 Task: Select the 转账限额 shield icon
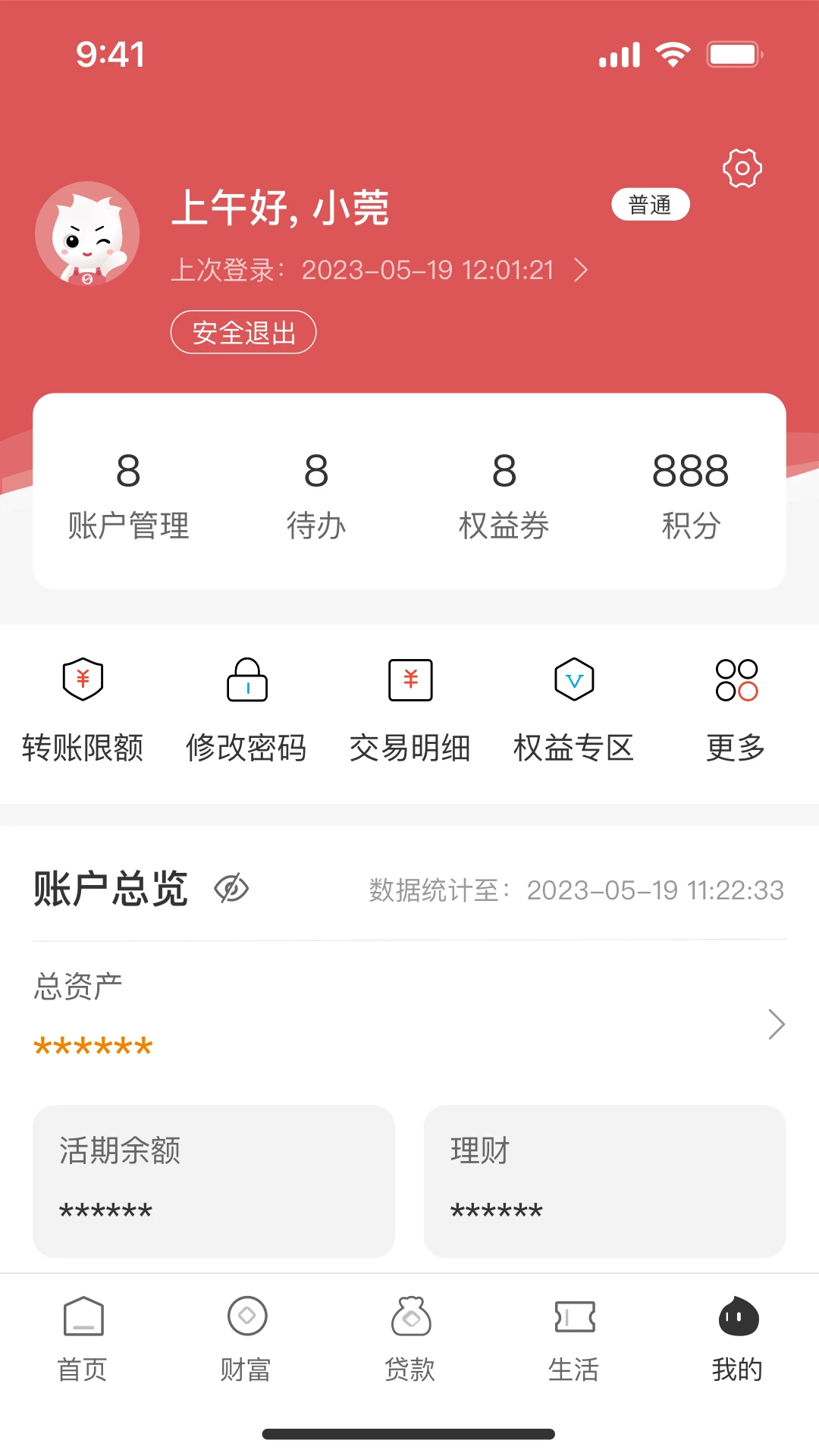[x=82, y=680]
